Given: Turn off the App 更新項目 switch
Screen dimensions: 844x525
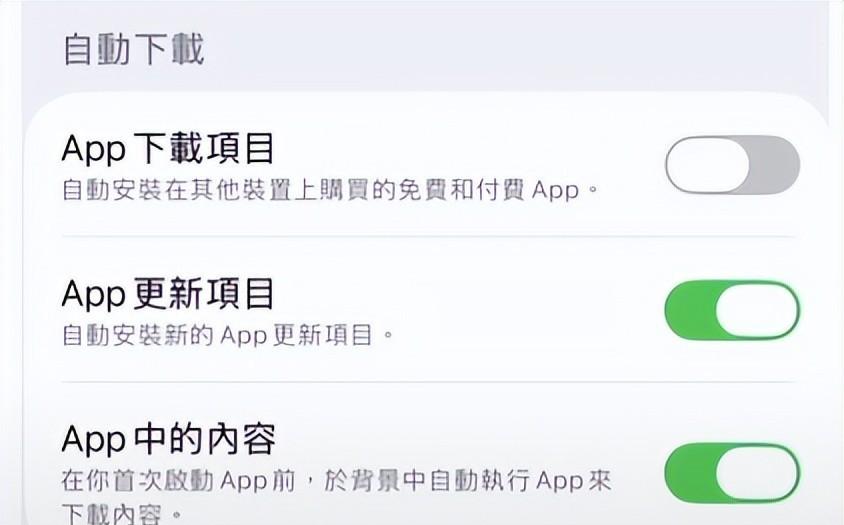Looking at the screenshot, I should [732, 311].
